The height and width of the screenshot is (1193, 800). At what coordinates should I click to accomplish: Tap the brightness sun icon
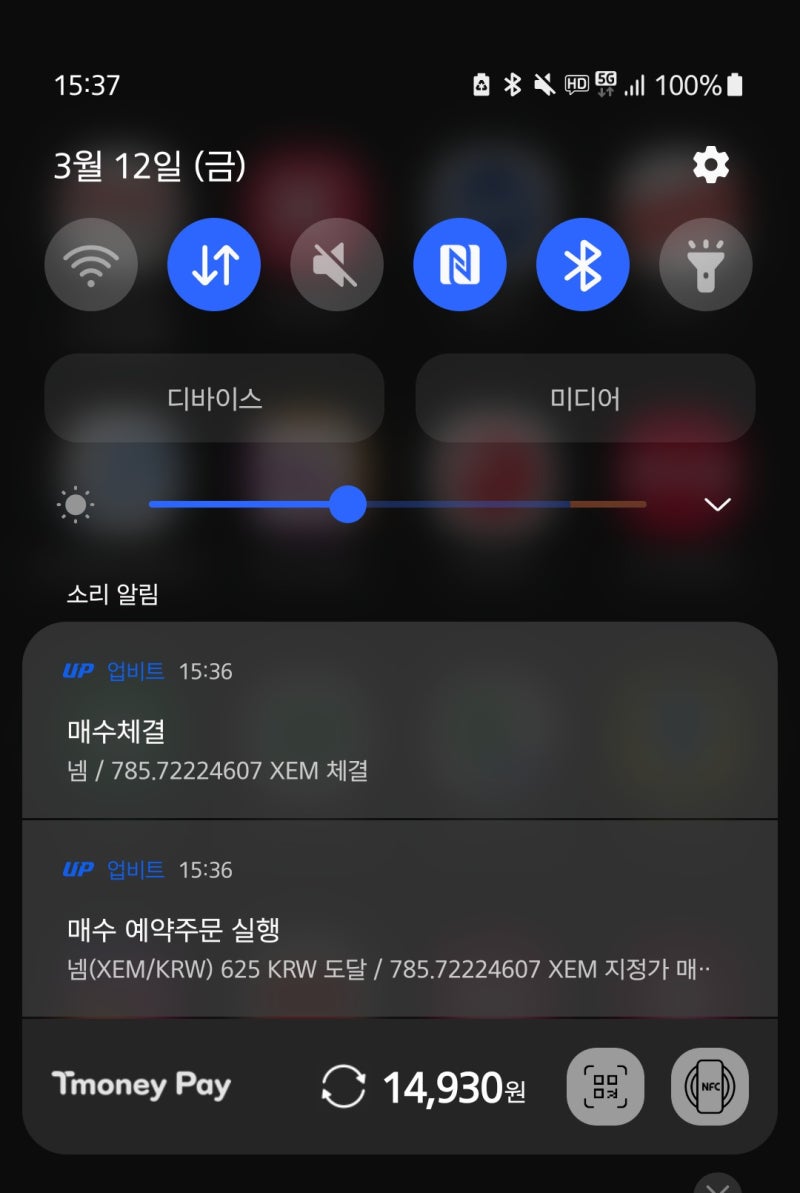point(77,505)
